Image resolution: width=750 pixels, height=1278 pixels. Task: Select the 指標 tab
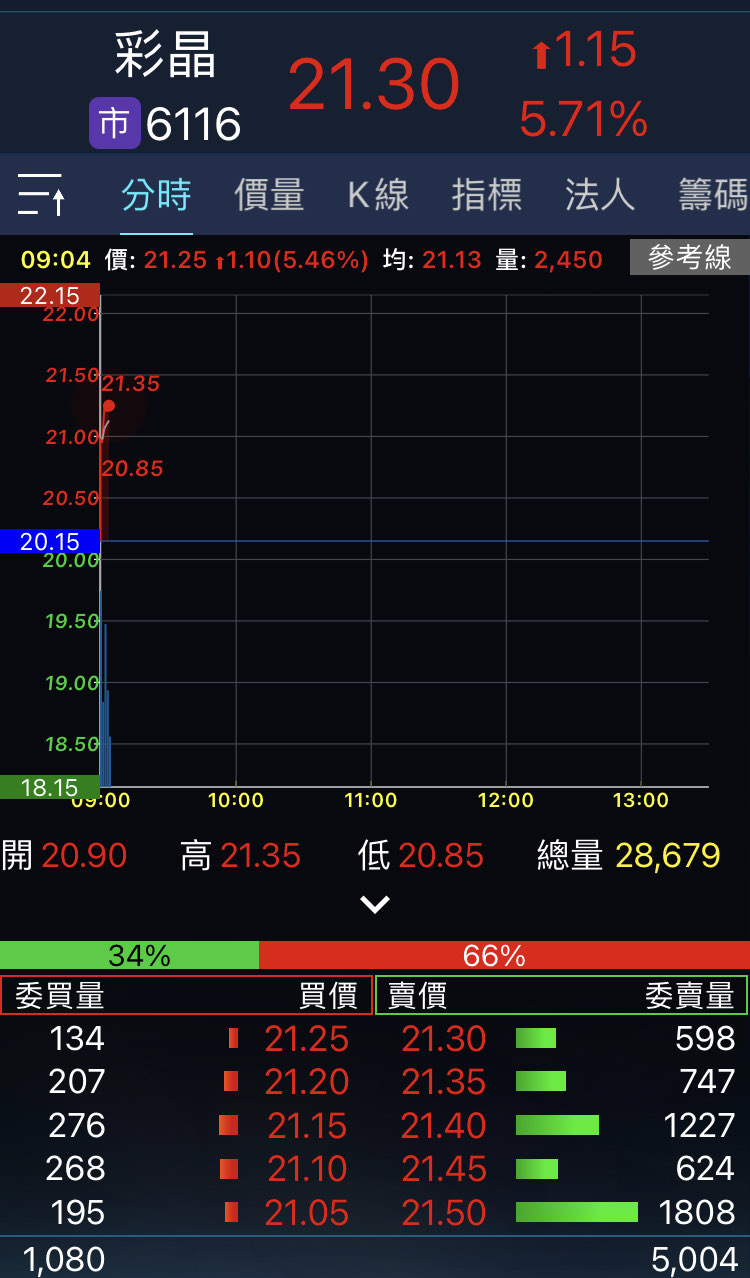[x=486, y=195]
